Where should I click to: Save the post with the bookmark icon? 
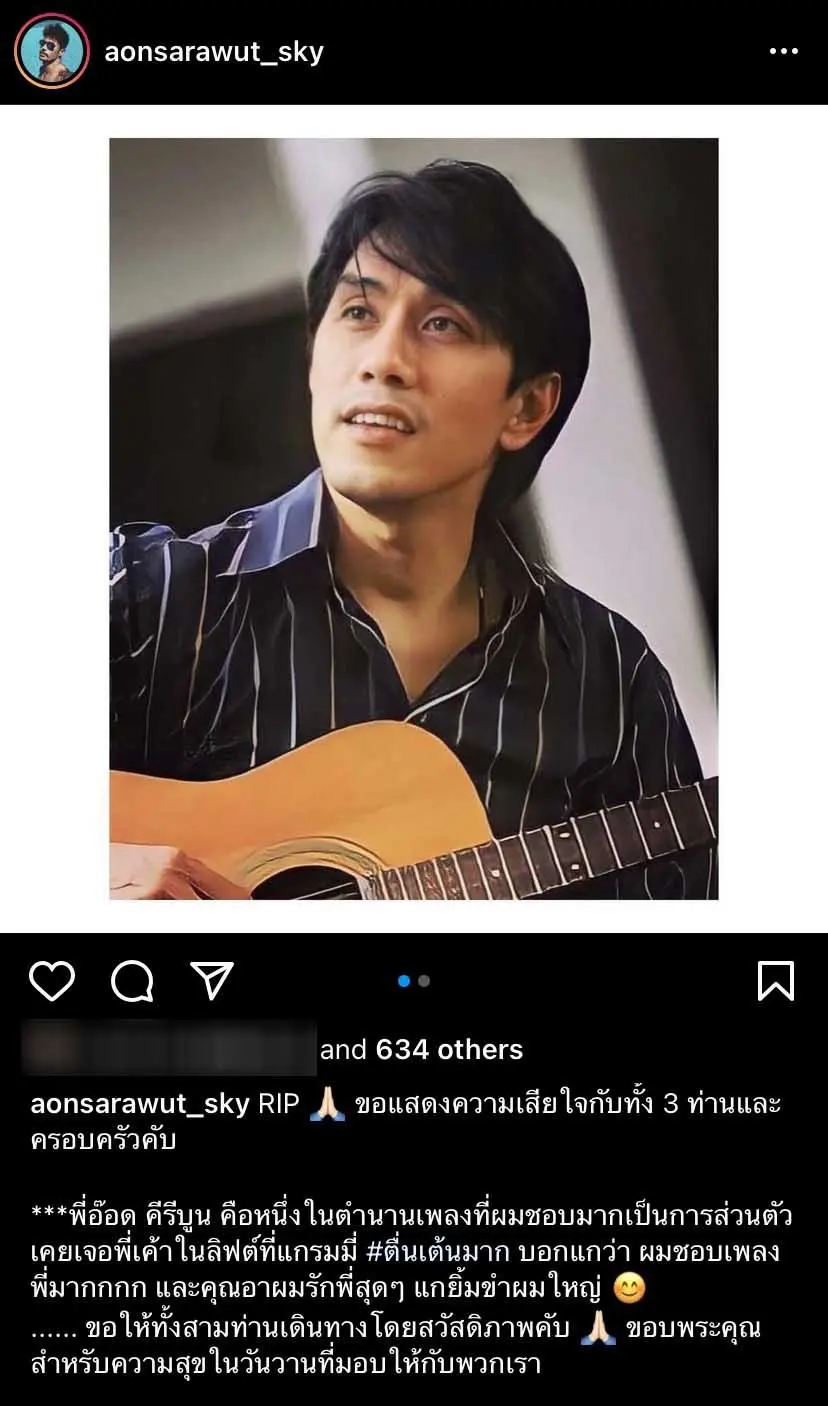776,982
